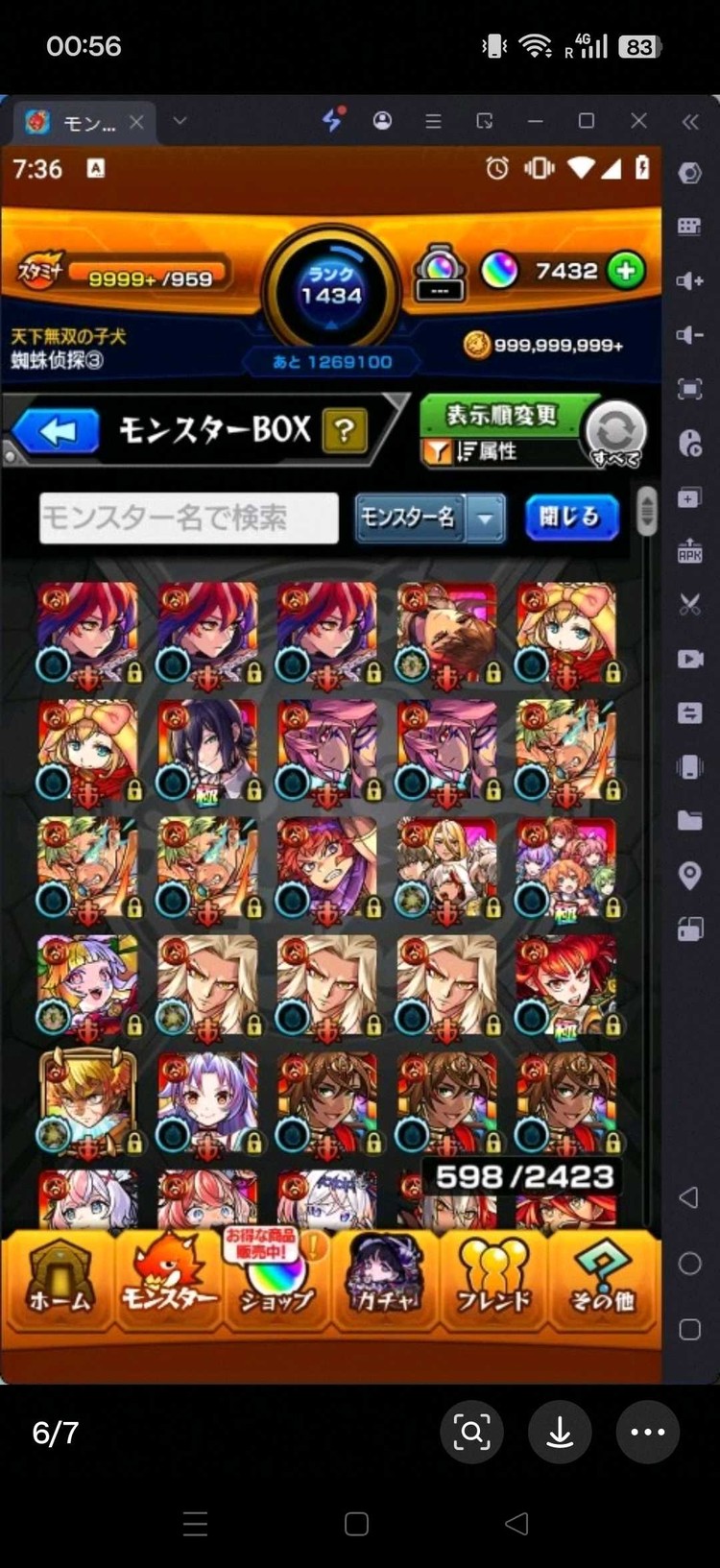Close the emulator tab with the X
Image resolution: width=720 pixels, height=1568 pixels.
pyautogui.click(x=137, y=122)
